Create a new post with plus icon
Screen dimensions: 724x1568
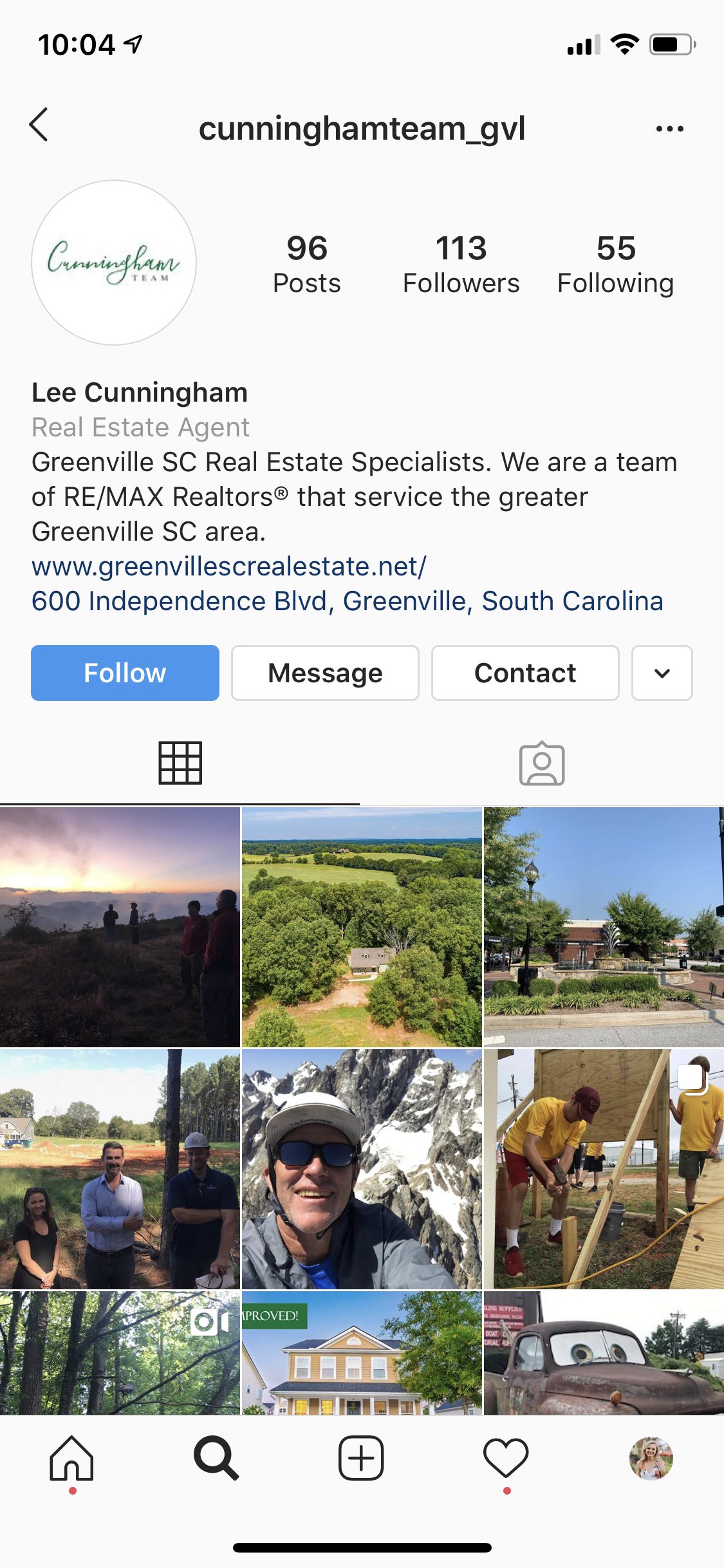361,1459
